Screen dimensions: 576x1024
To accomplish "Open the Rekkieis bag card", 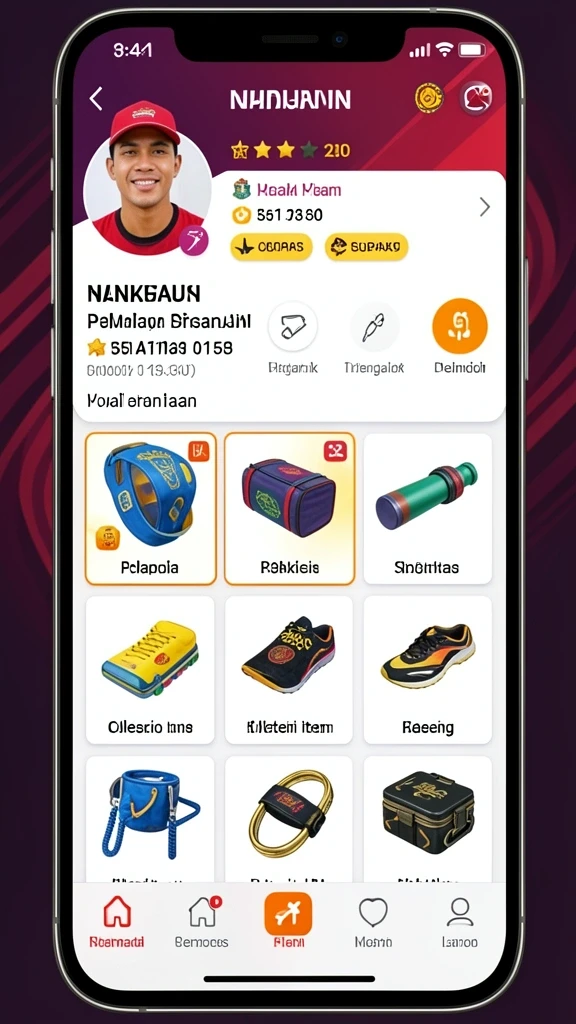I will (x=289, y=508).
